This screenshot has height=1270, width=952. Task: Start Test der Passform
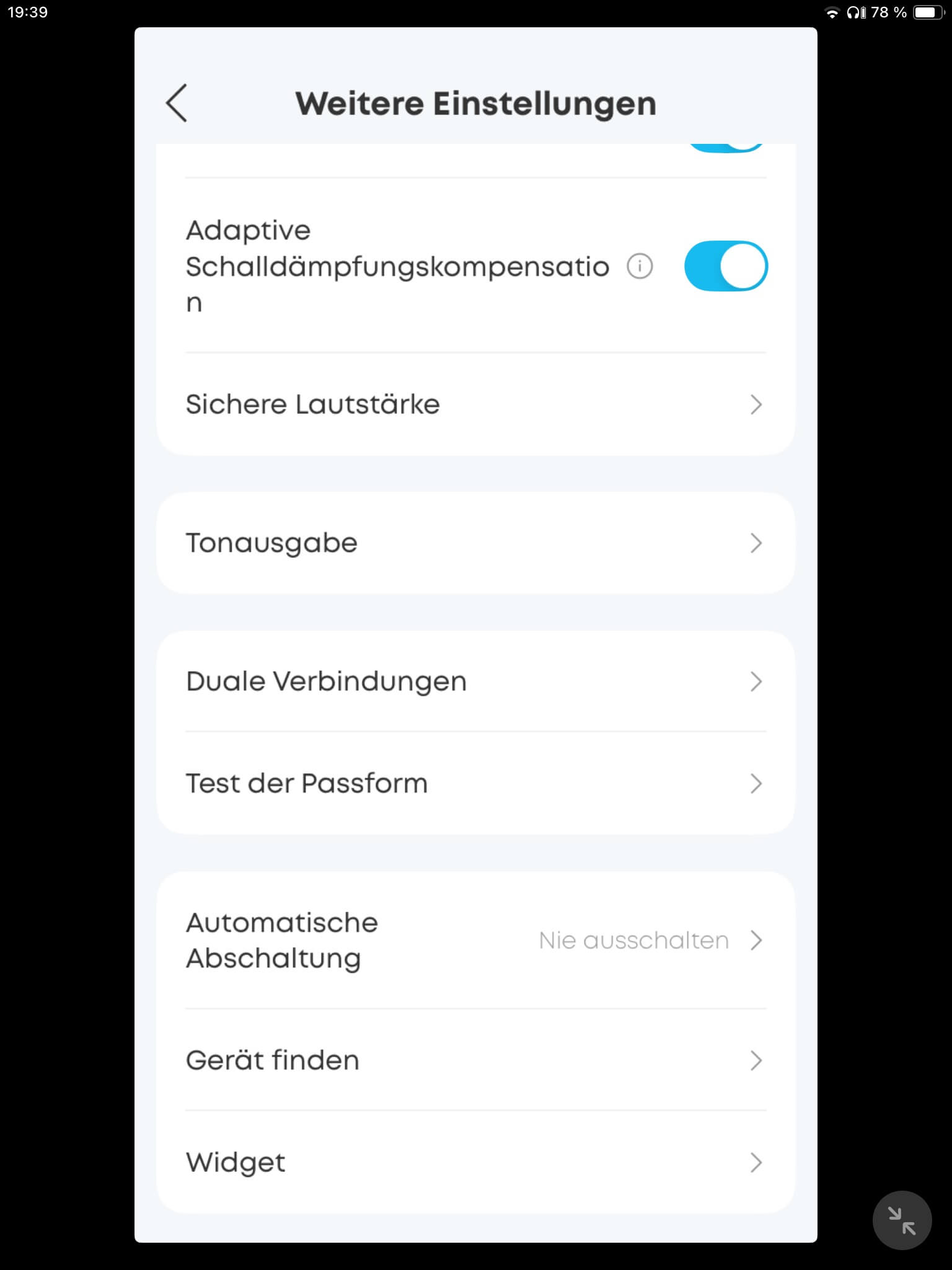pos(475,783)
